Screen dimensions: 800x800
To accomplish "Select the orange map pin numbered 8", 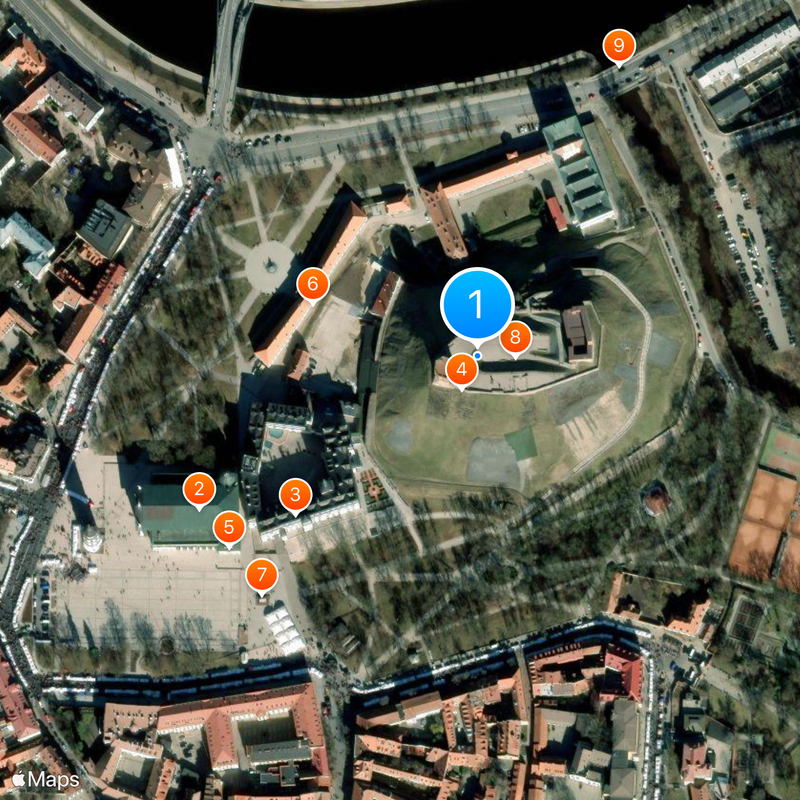I will coord(515,336).
